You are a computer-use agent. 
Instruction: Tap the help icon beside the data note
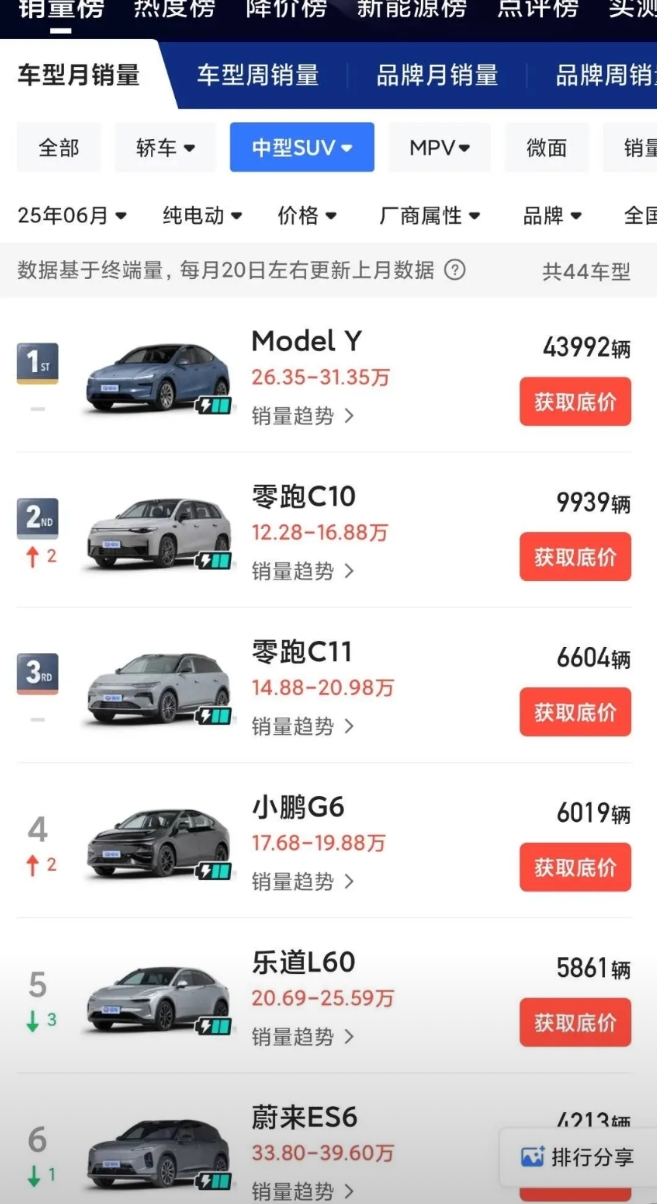point(455,270)
